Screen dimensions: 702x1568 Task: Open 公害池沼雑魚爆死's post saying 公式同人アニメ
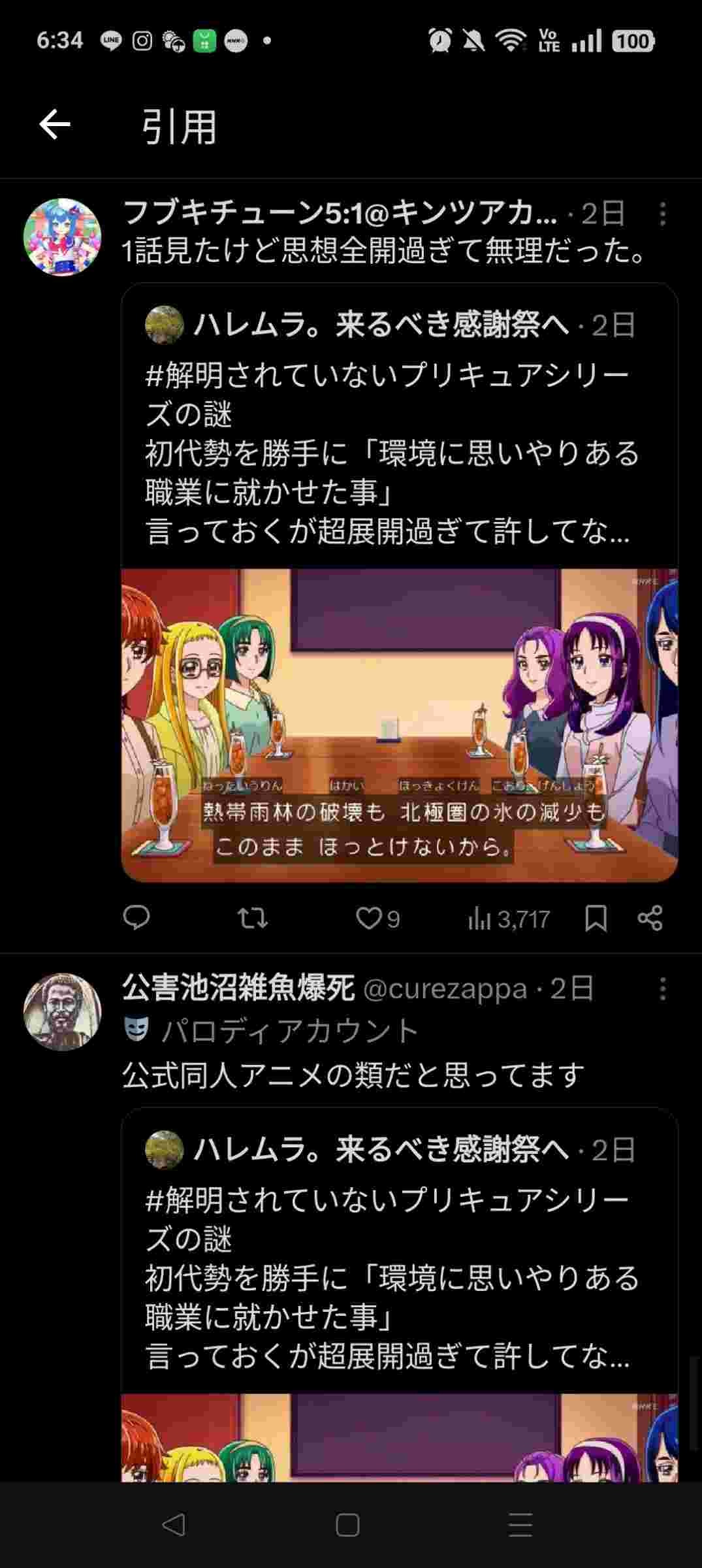tap(353, 1075)
